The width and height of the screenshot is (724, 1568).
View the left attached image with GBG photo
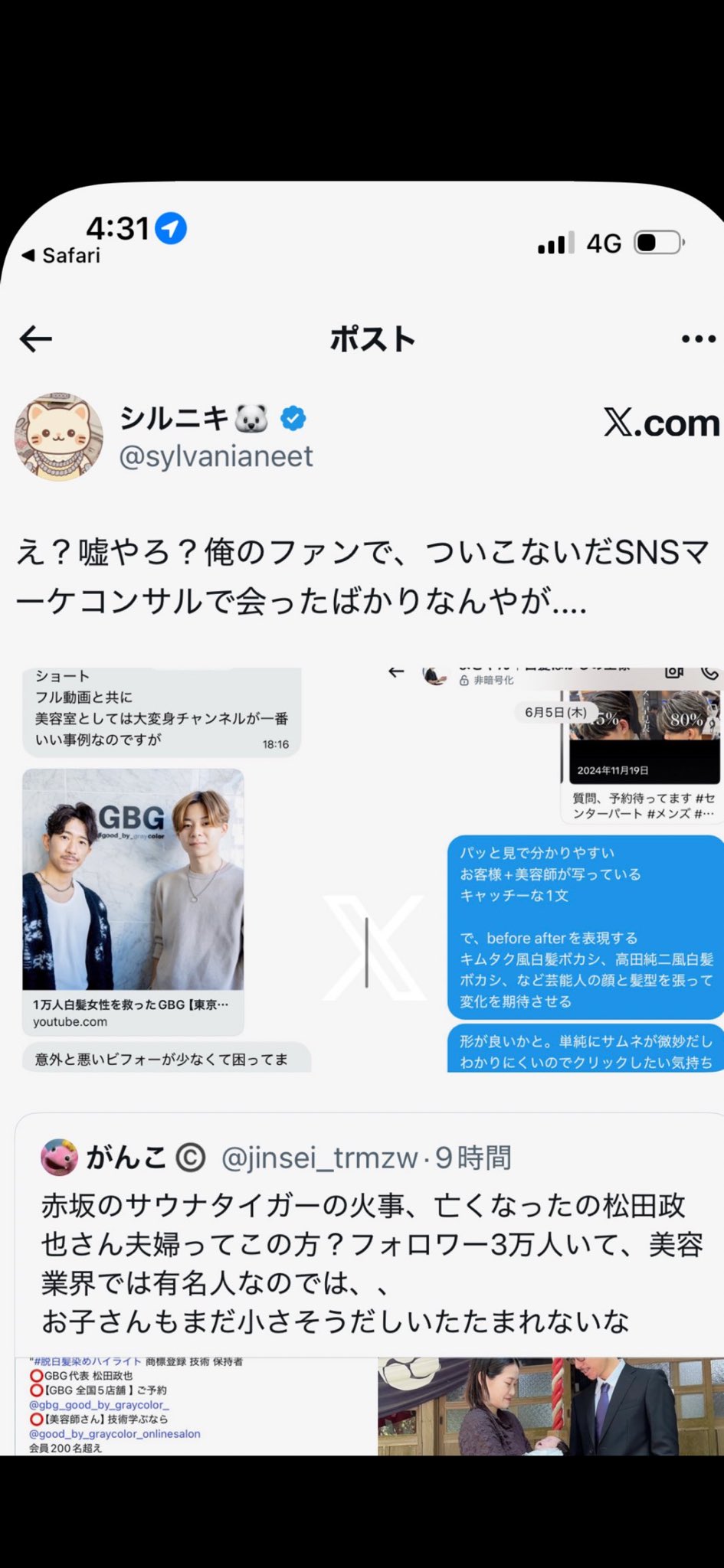click(165, 871)
